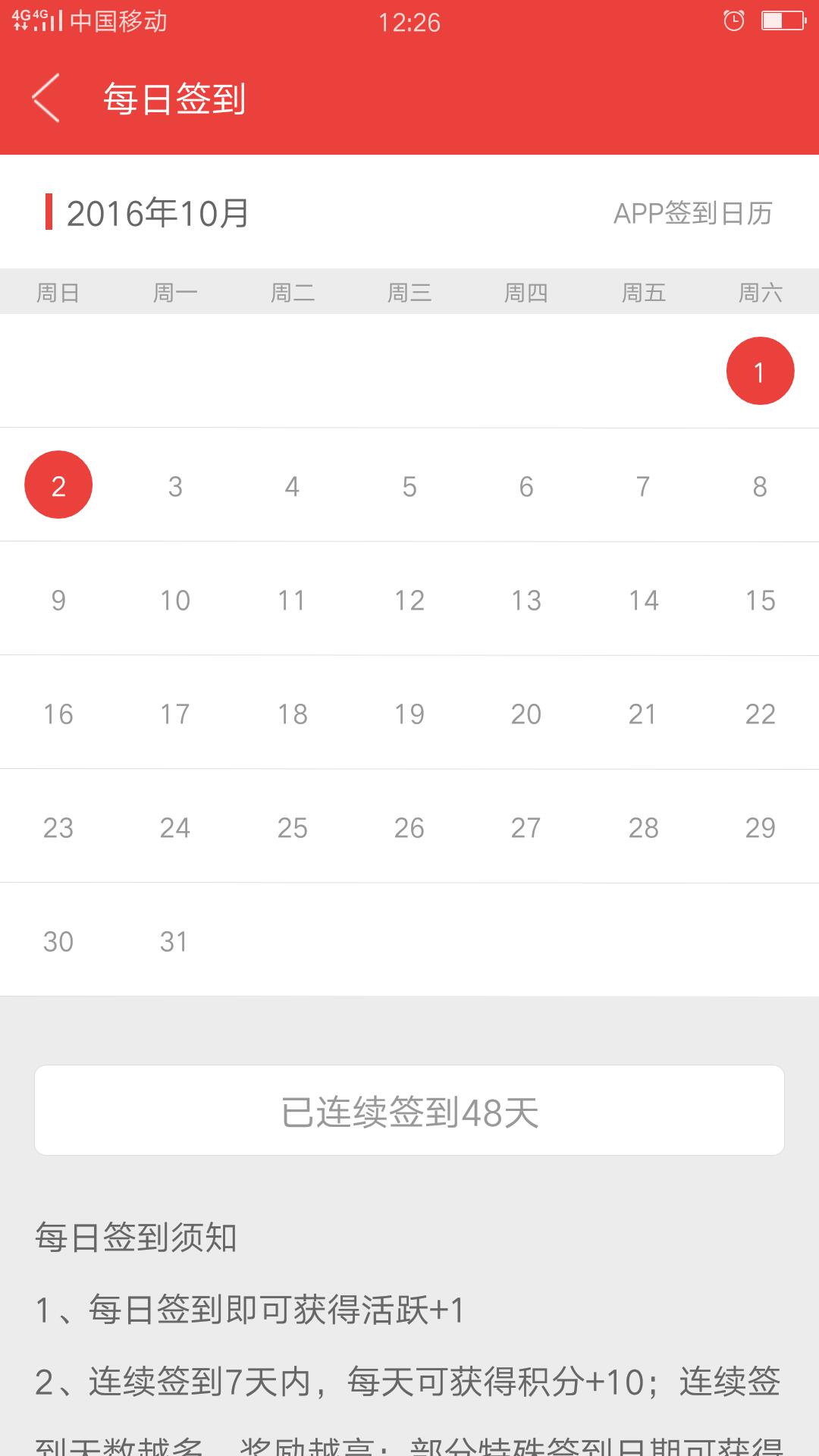Go back from the 每日签到 page

click(46, 99)
